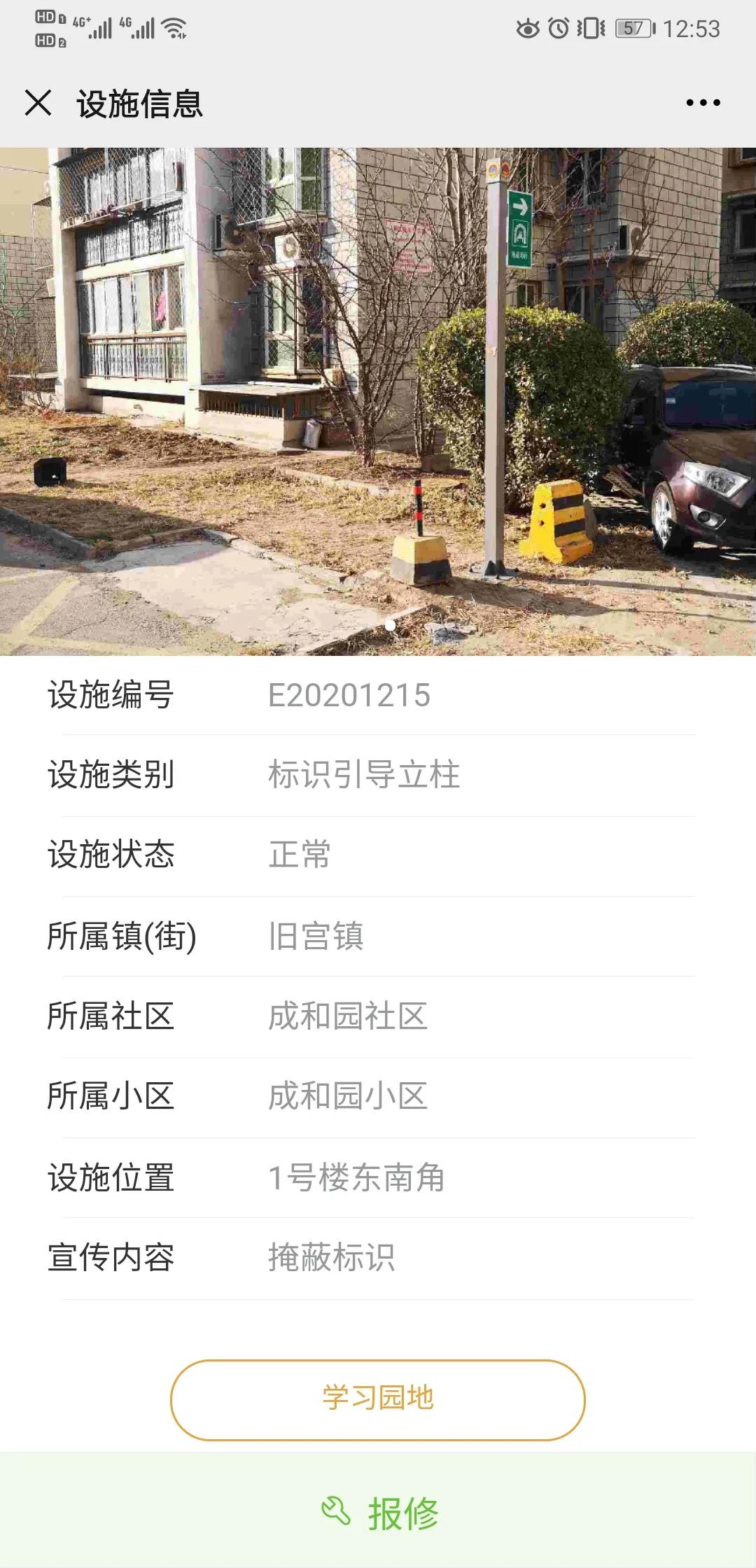The image size is (756, 1568).
Task: Select the 设施信息 title bar
Action: [139, 104]
